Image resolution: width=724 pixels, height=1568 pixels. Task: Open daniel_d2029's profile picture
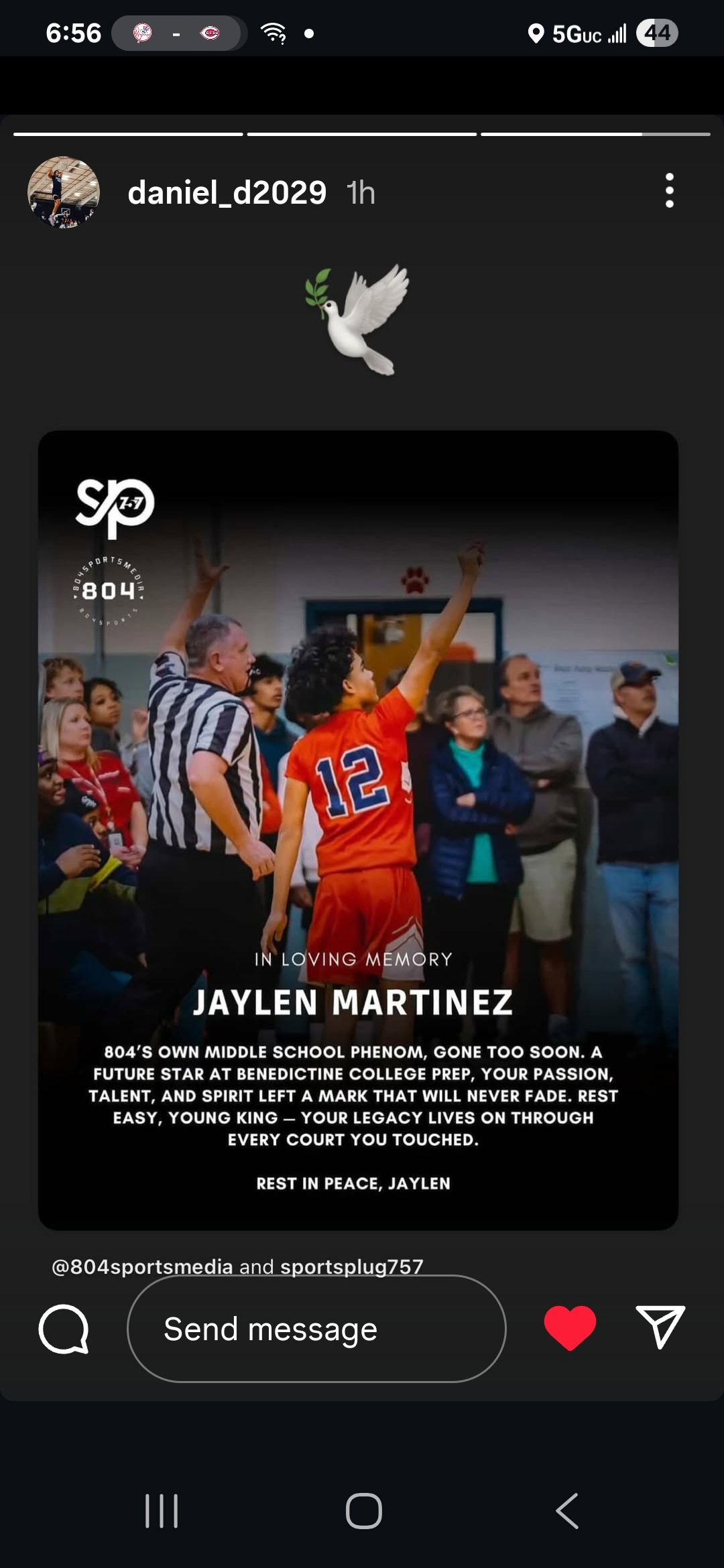coord(64,193)
